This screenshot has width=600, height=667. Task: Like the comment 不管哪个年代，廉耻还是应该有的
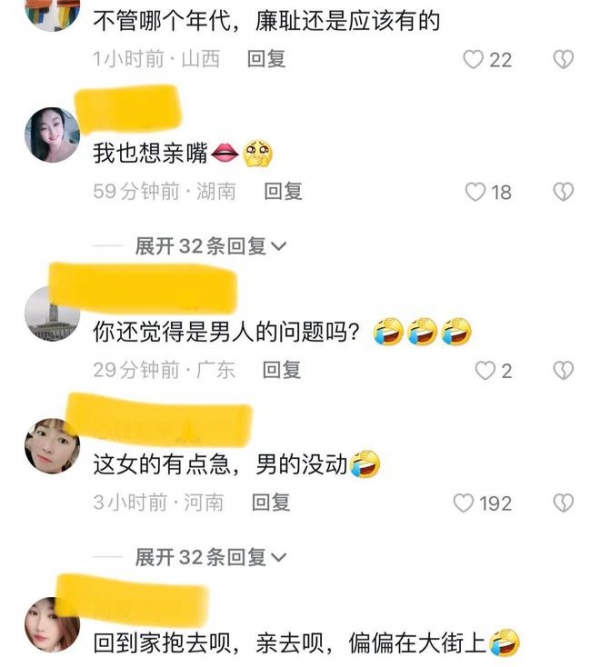pyautogui.click(x=474, y=60)
